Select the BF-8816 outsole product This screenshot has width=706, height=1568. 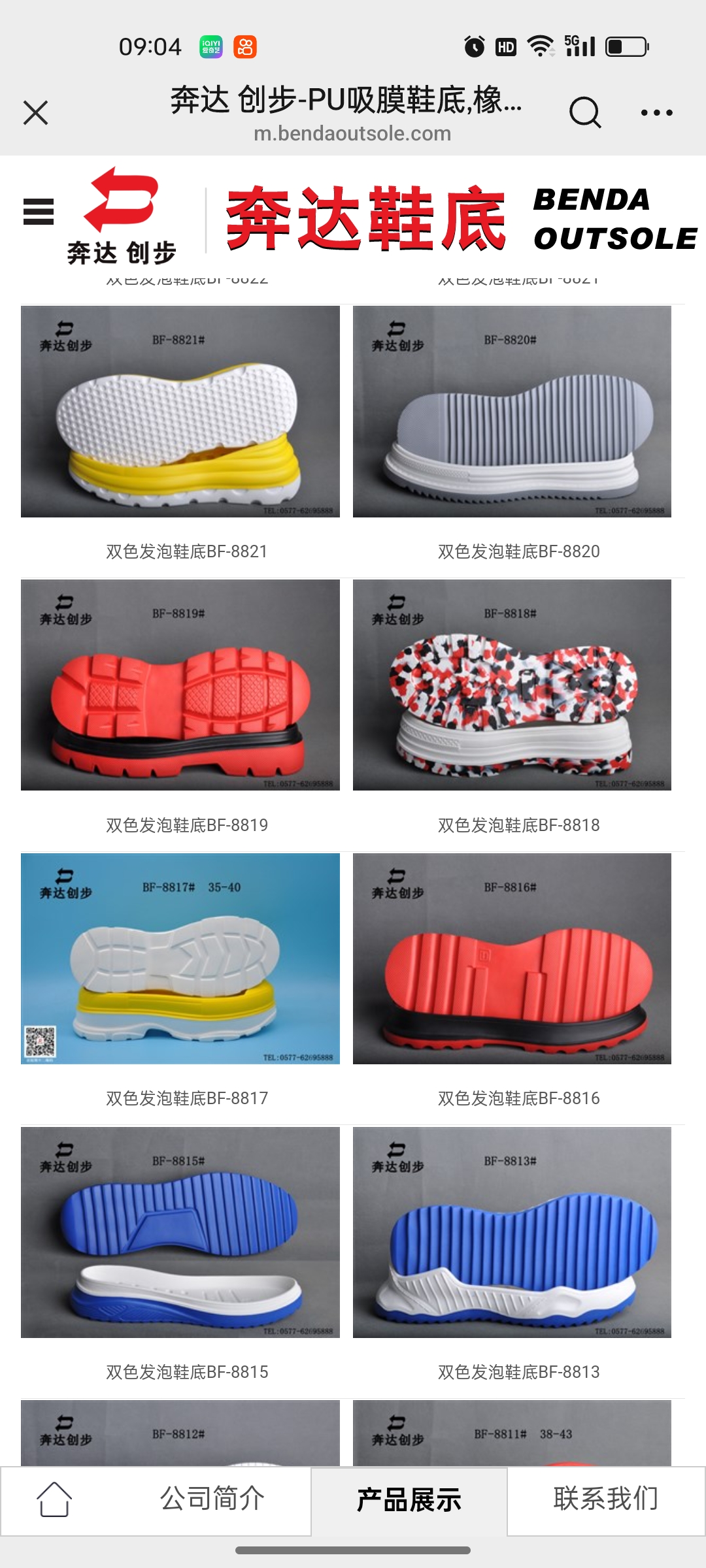pyautogui.click(x=512, y=958)
